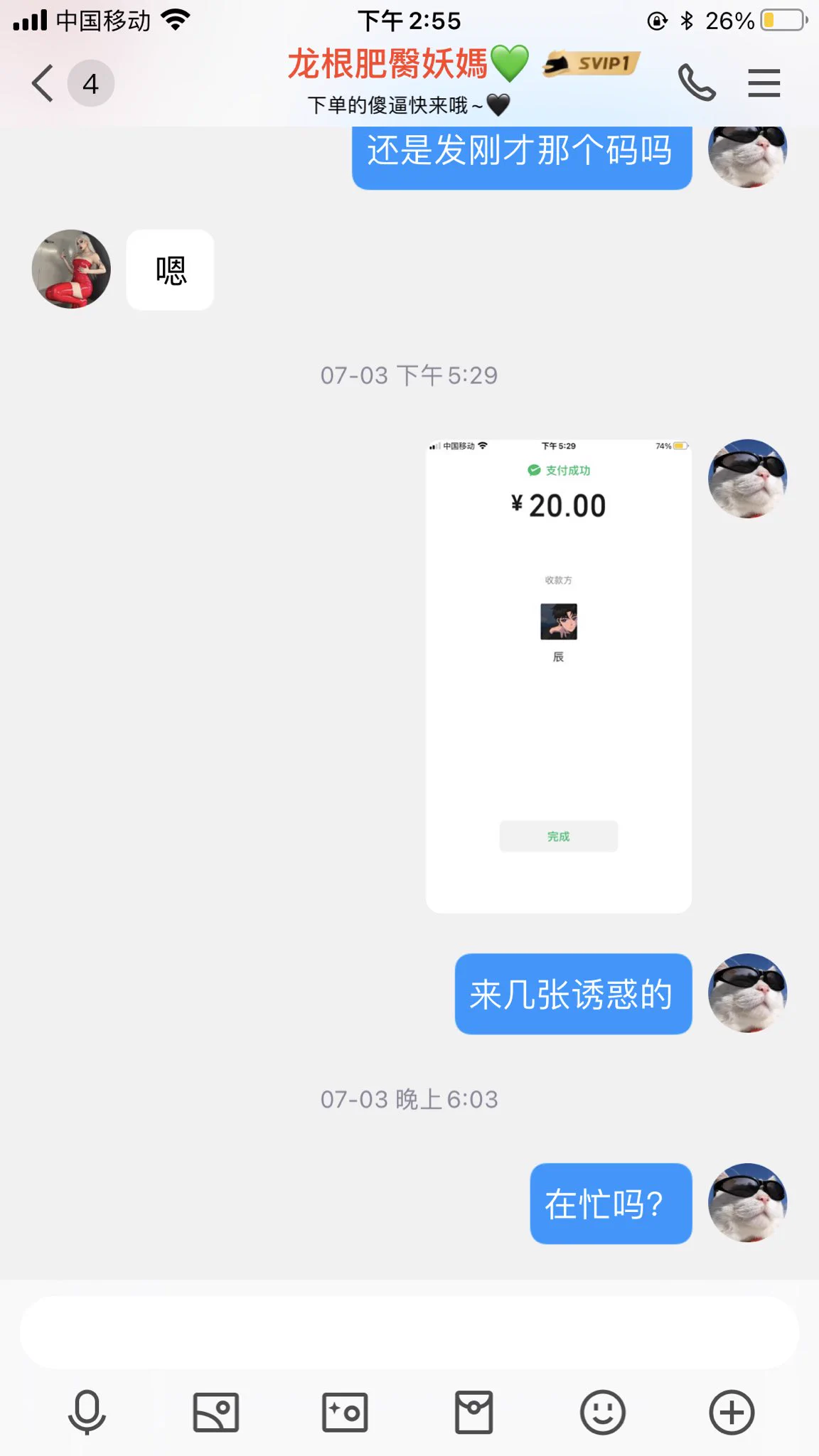The width and height of the screenshot is (819, 1456).
Task: Expand more options with the plus icon
Action: click(732, 1412)
